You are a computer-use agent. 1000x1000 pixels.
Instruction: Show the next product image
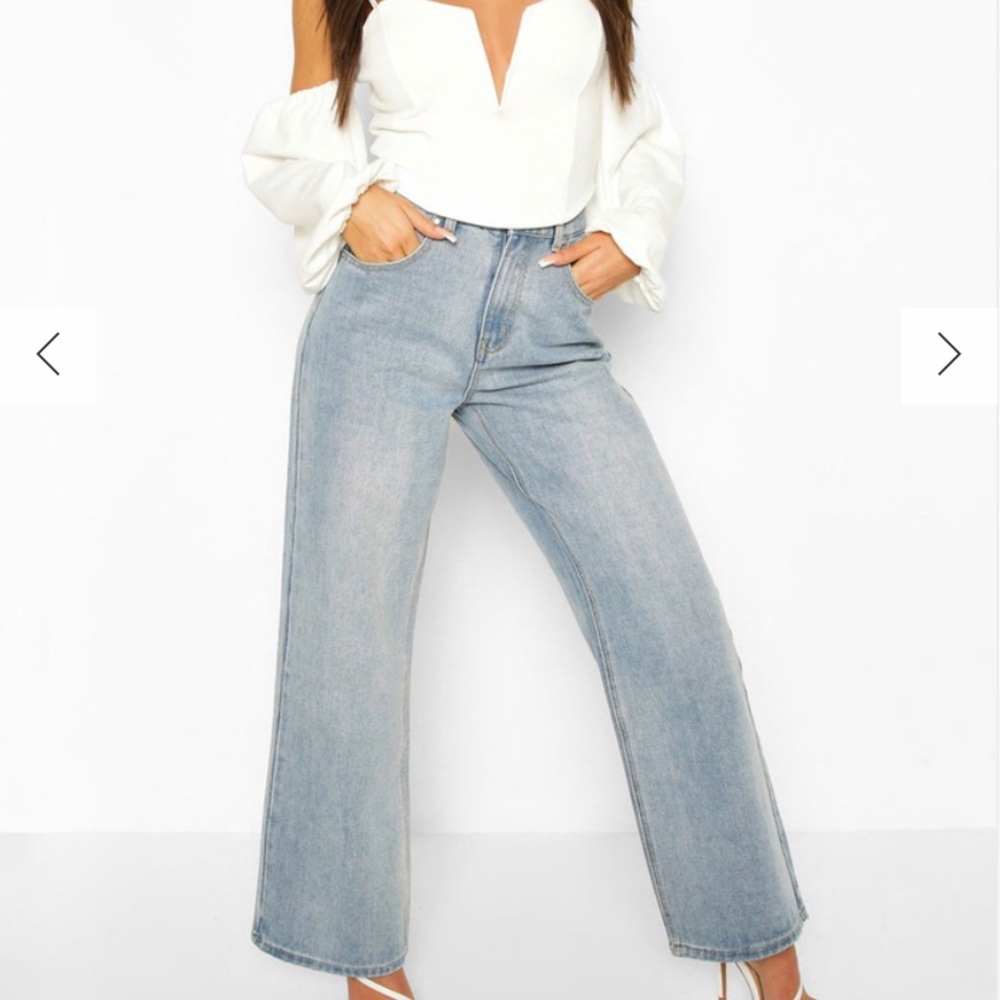[949, 355]
